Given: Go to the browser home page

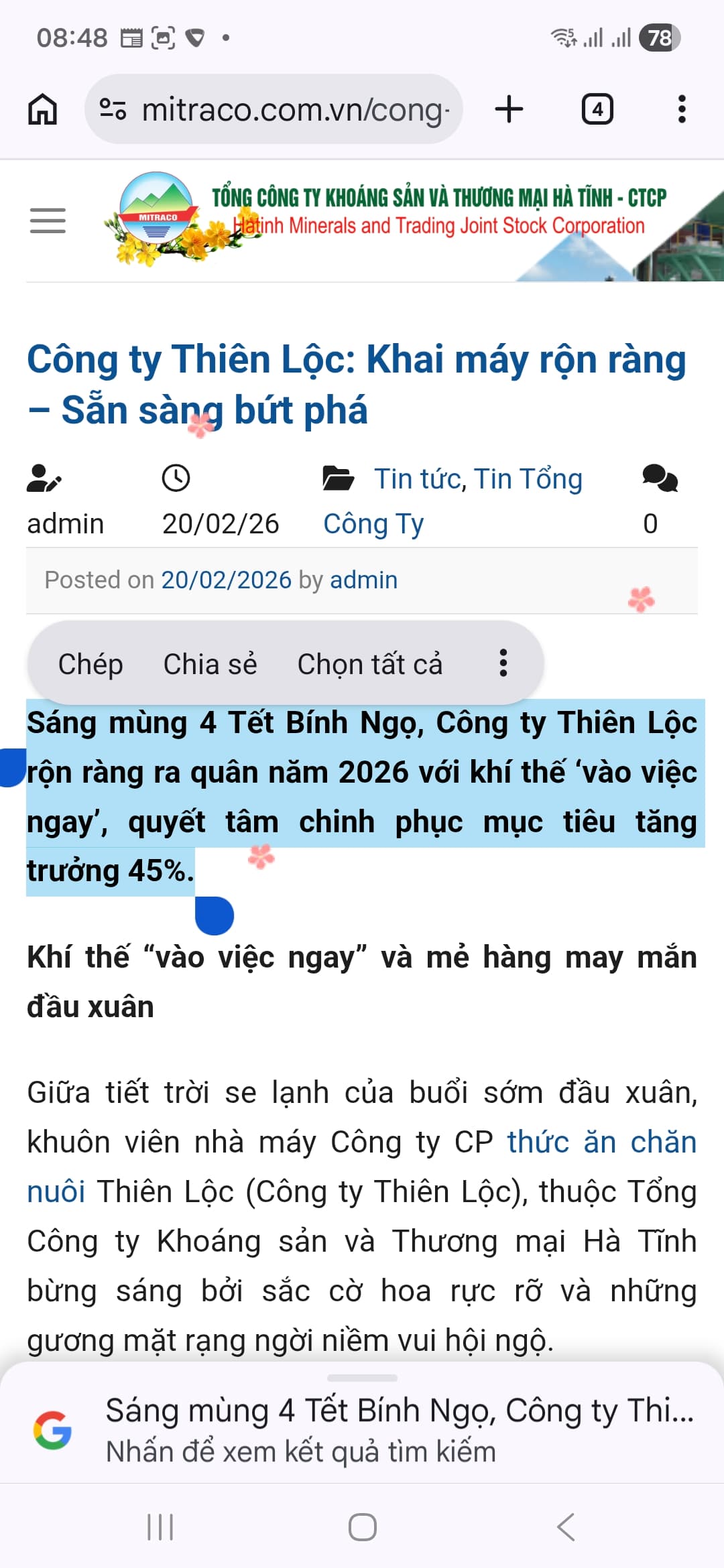Looking at the screenshot, I should 42,109.
